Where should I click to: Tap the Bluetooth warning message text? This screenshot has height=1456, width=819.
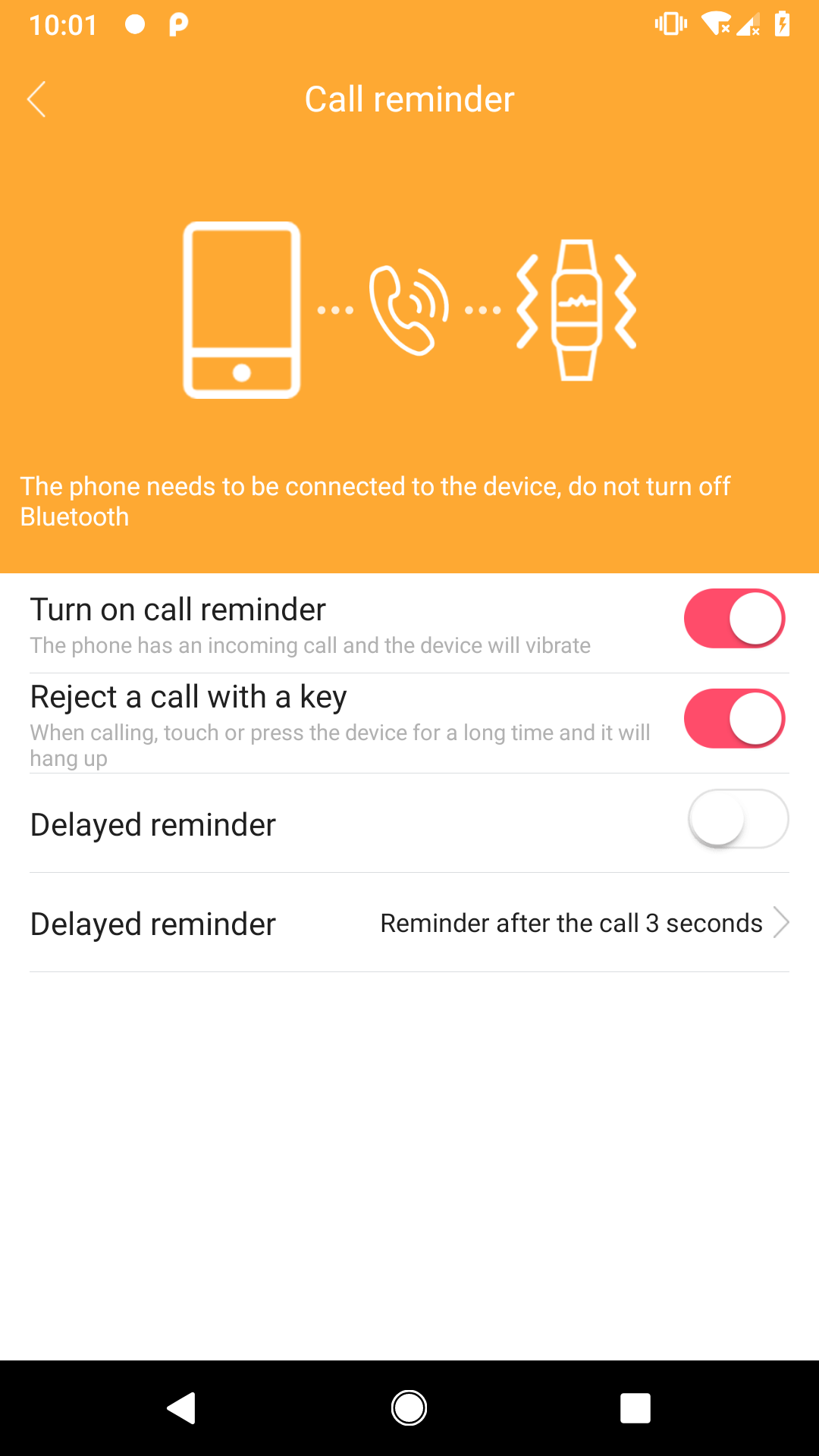[375, 500]
